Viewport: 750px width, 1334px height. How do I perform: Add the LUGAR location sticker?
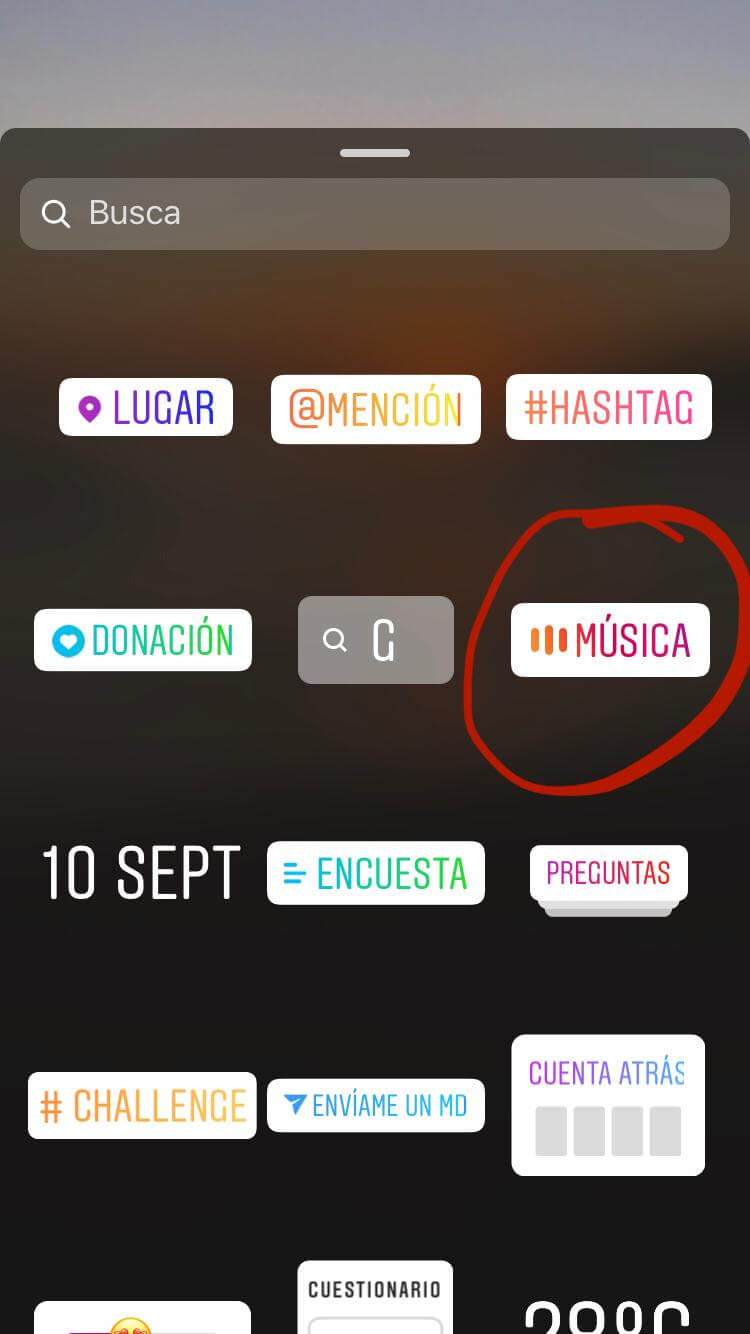click(146, 407)
